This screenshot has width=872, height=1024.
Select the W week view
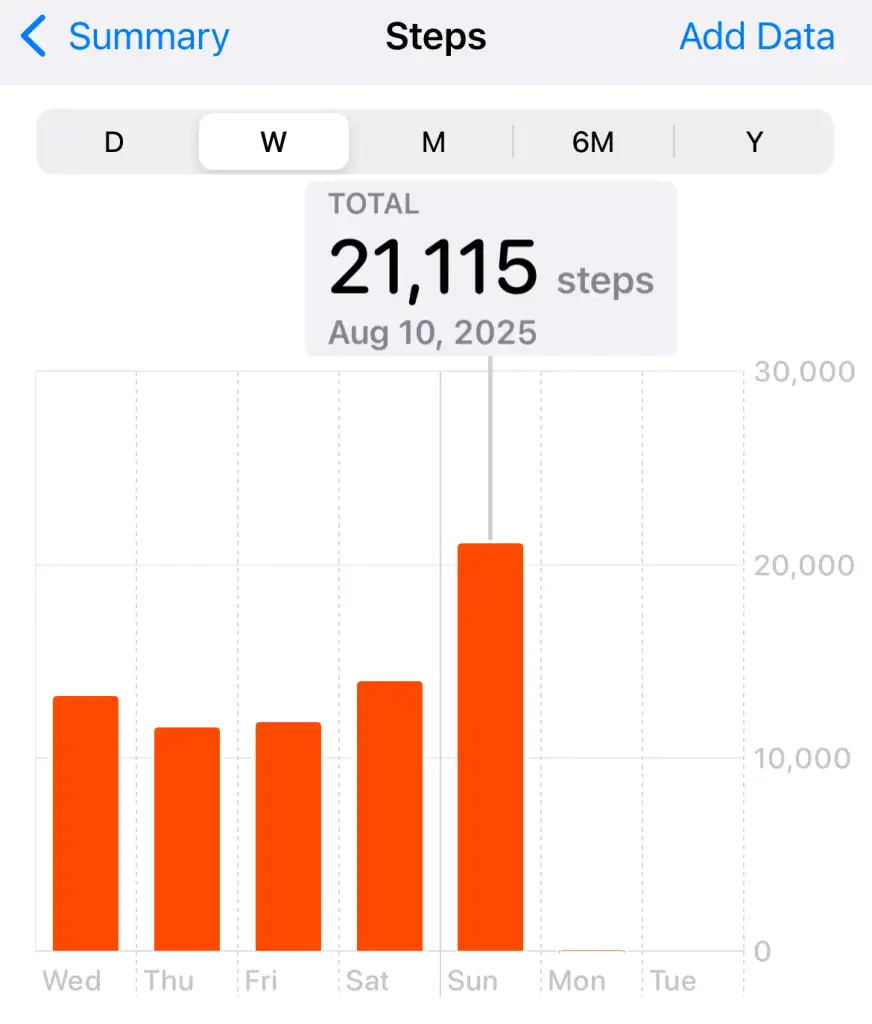click(274, 142)
